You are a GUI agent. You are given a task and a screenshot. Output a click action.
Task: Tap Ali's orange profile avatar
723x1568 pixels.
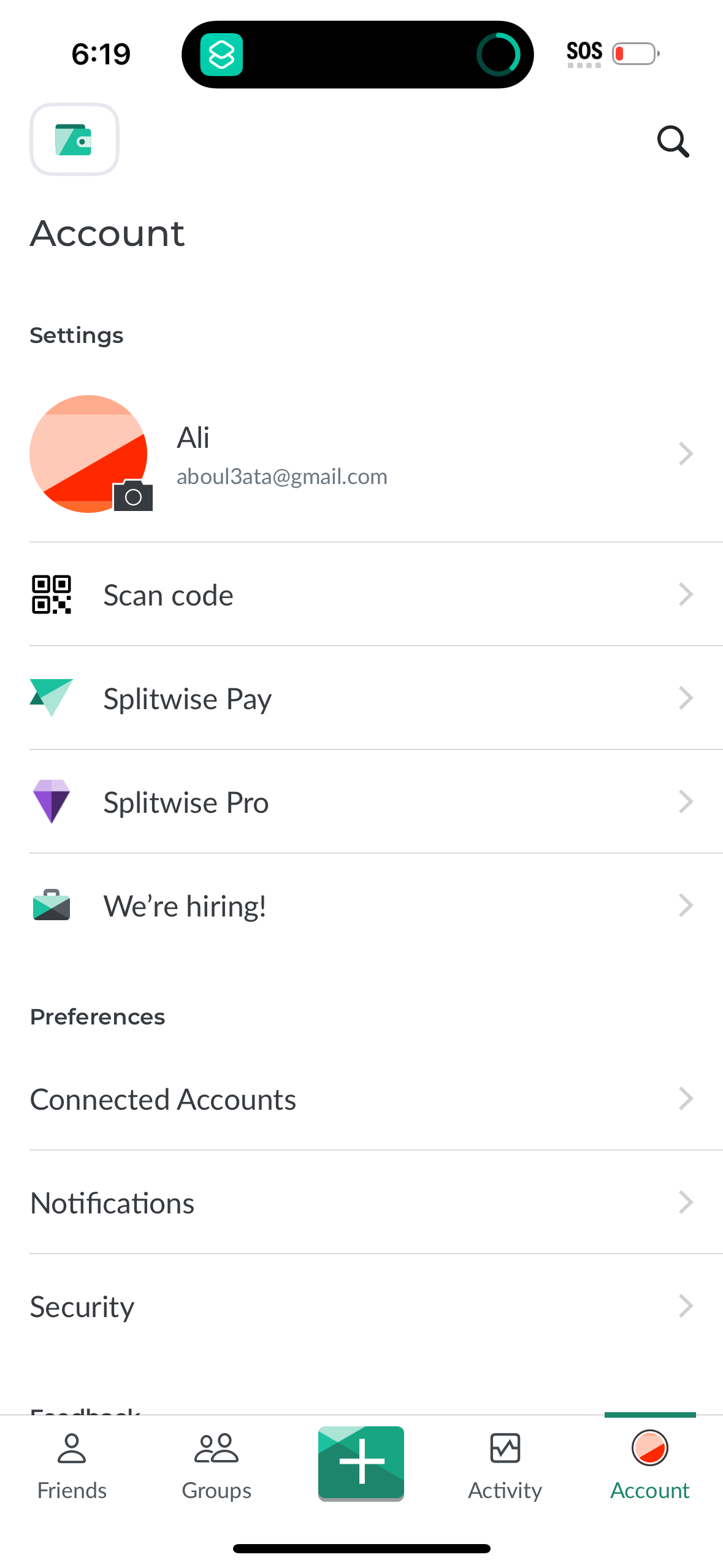[89, 454]
